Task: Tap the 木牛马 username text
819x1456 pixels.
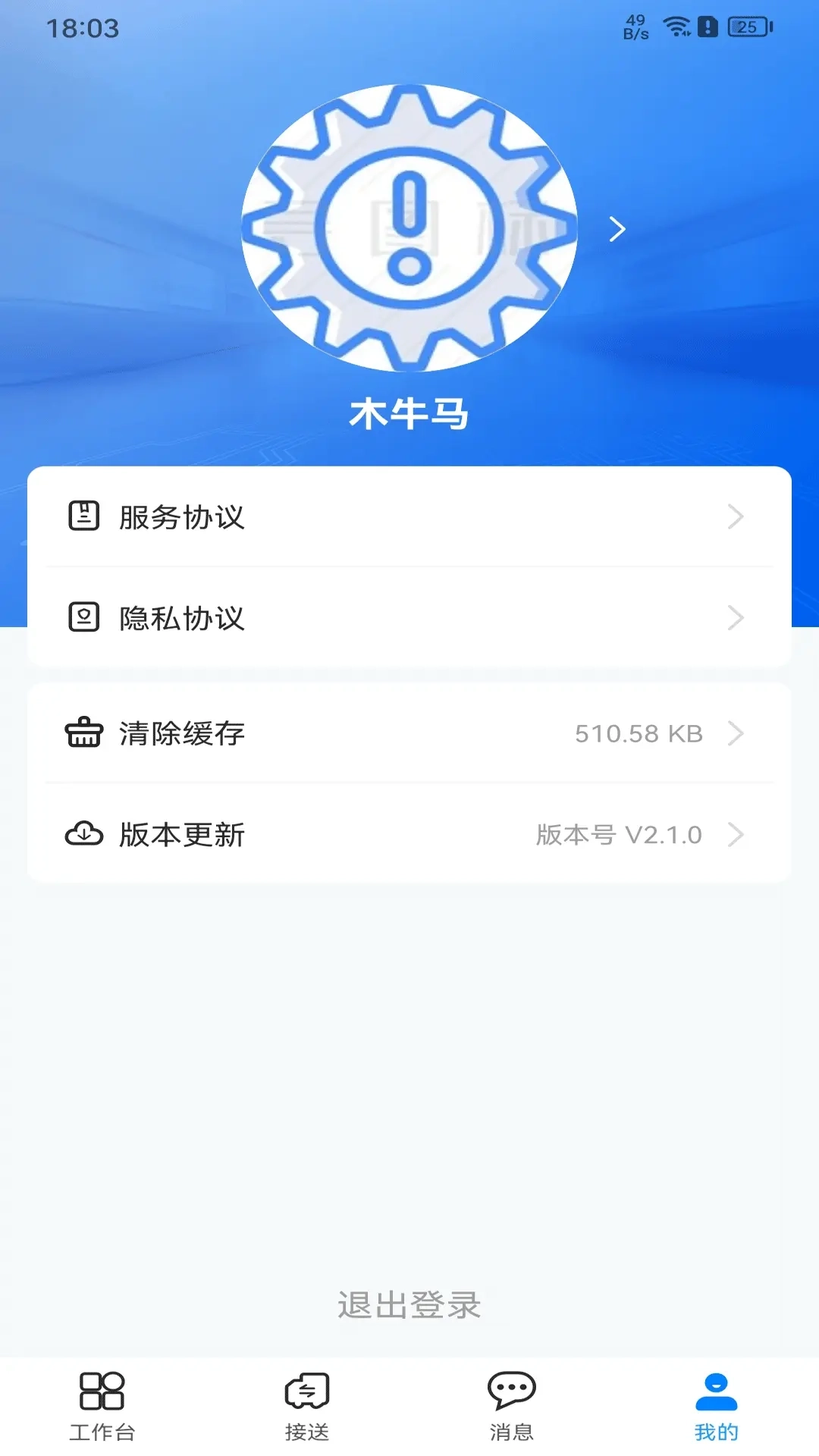Action: (x=409, y=413)
